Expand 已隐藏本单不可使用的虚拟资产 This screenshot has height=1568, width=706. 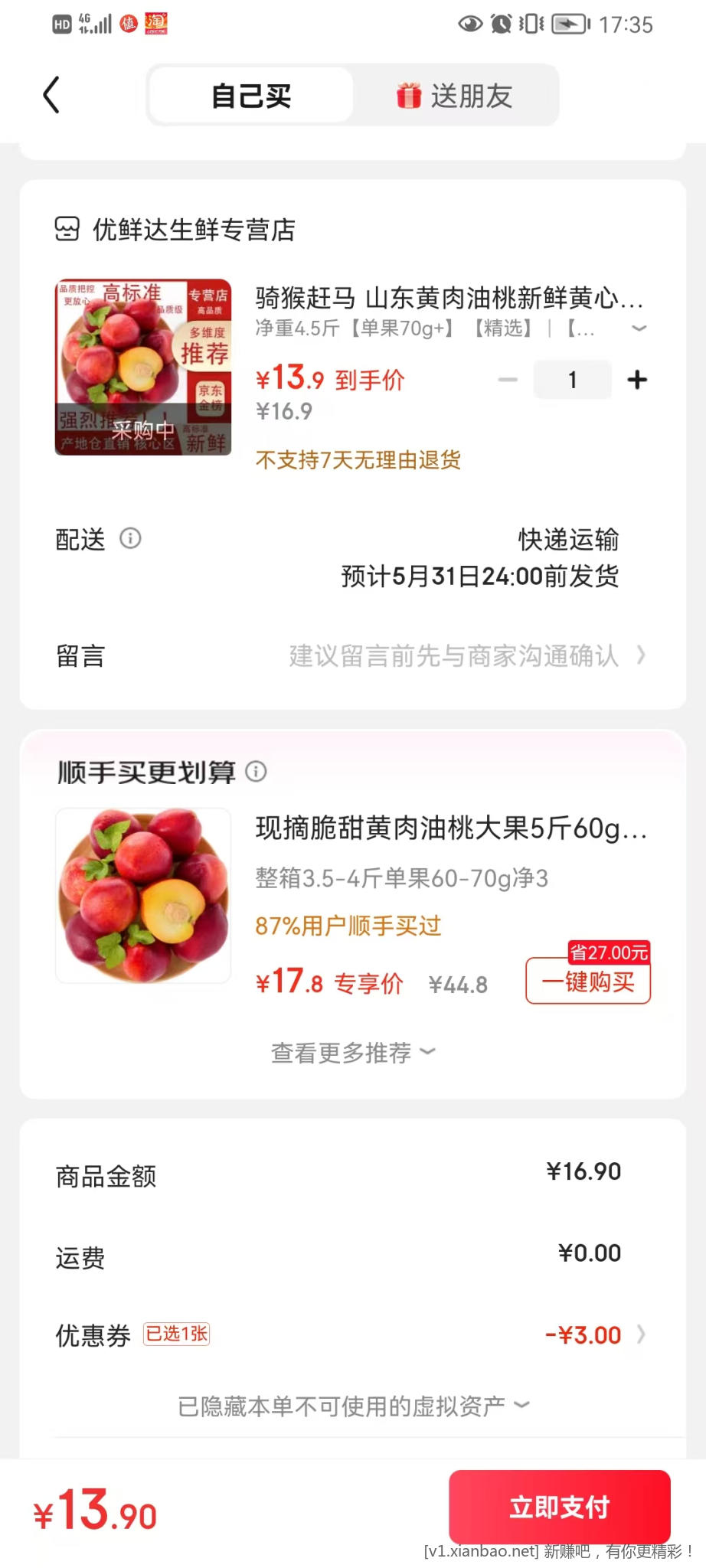[x=352, y=1403]
